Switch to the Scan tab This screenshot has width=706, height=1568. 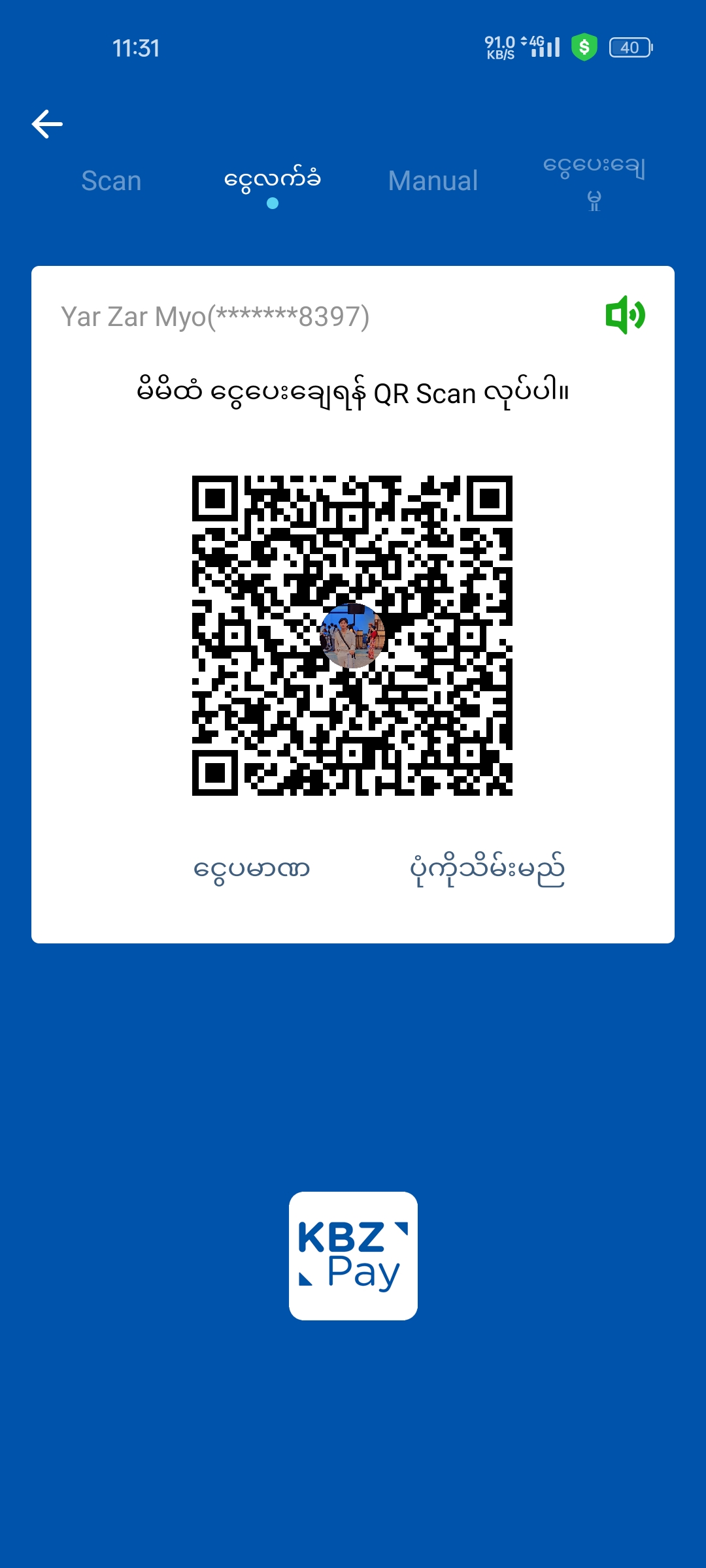pyautogui.click(x=111, y=181)
